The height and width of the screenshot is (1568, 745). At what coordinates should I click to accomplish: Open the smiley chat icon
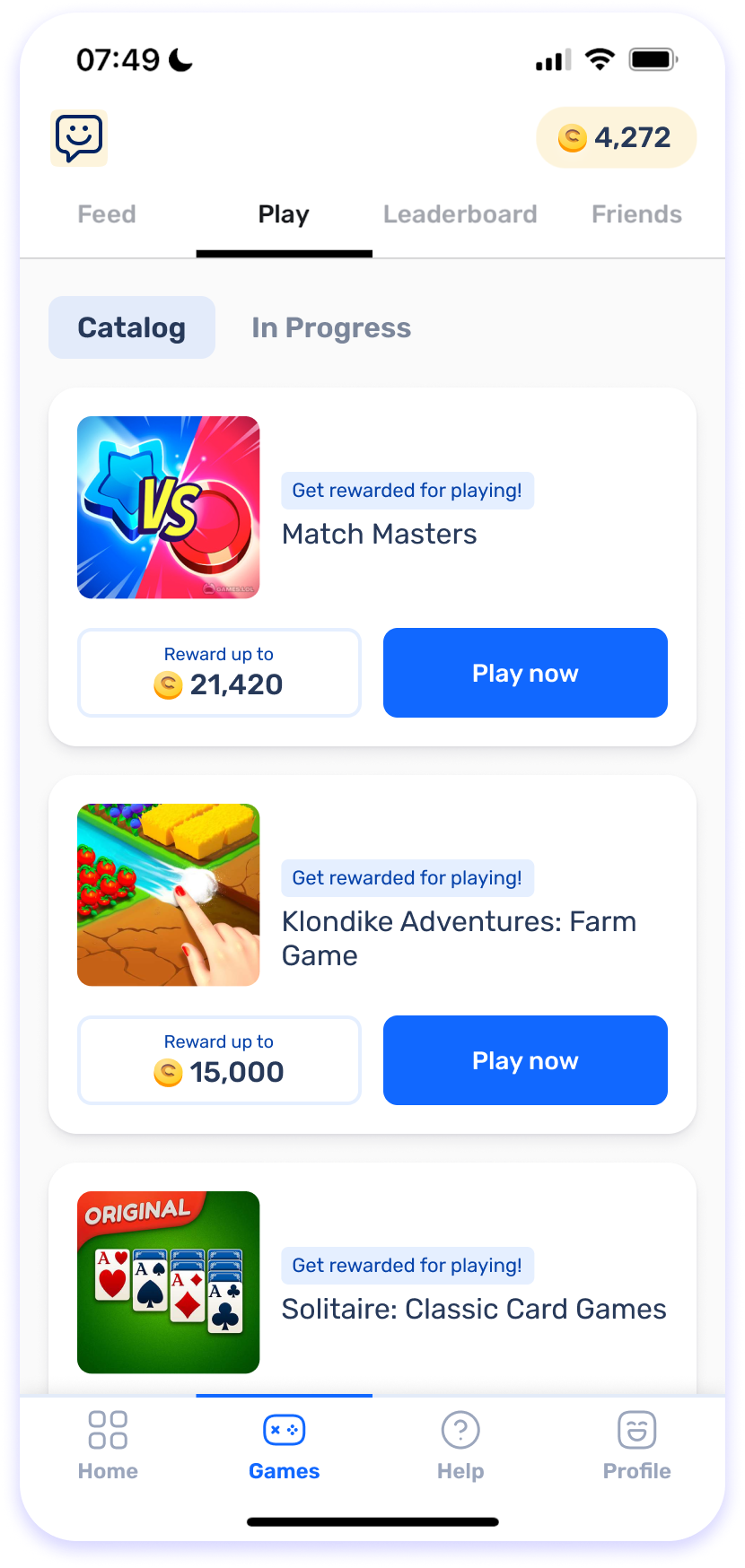(x=79, y=138)
